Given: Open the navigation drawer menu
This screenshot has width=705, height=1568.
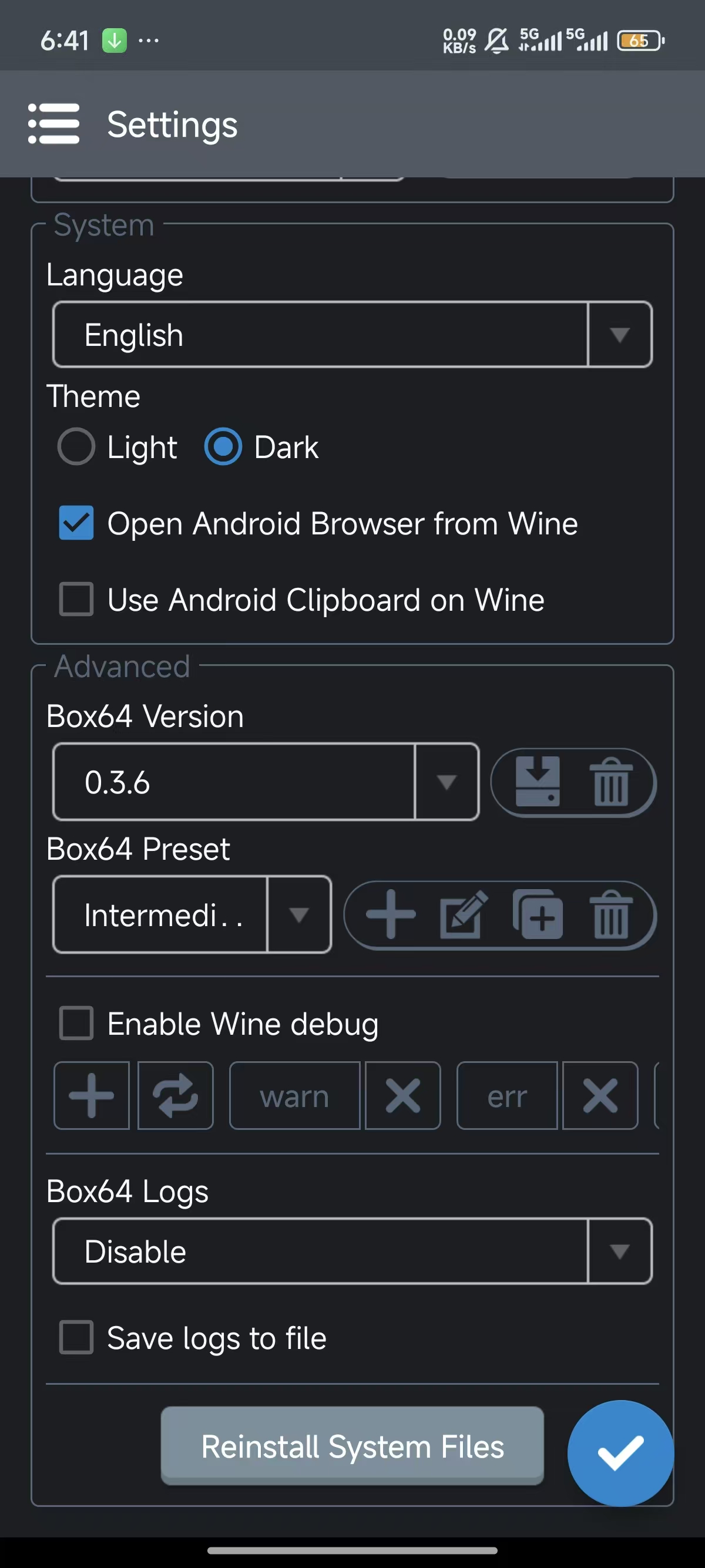Looking at the screenshot, I should point(53,123).
